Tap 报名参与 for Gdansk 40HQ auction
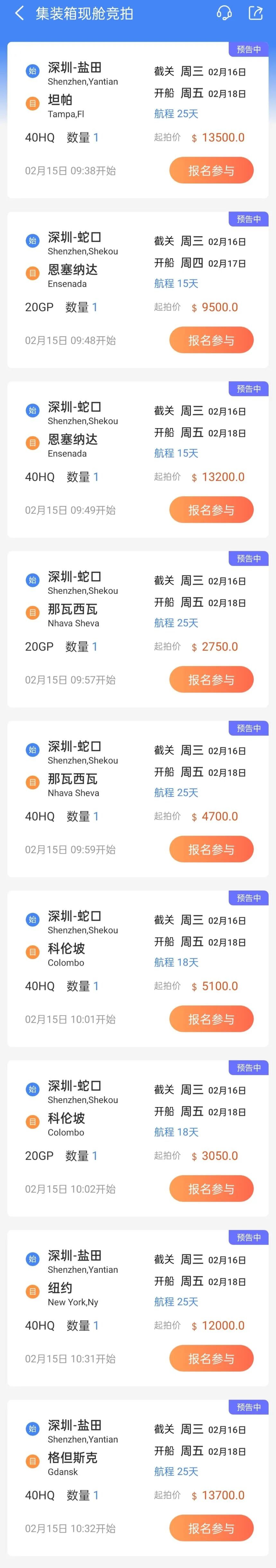276x1568 pixels. coord(211,1528)
